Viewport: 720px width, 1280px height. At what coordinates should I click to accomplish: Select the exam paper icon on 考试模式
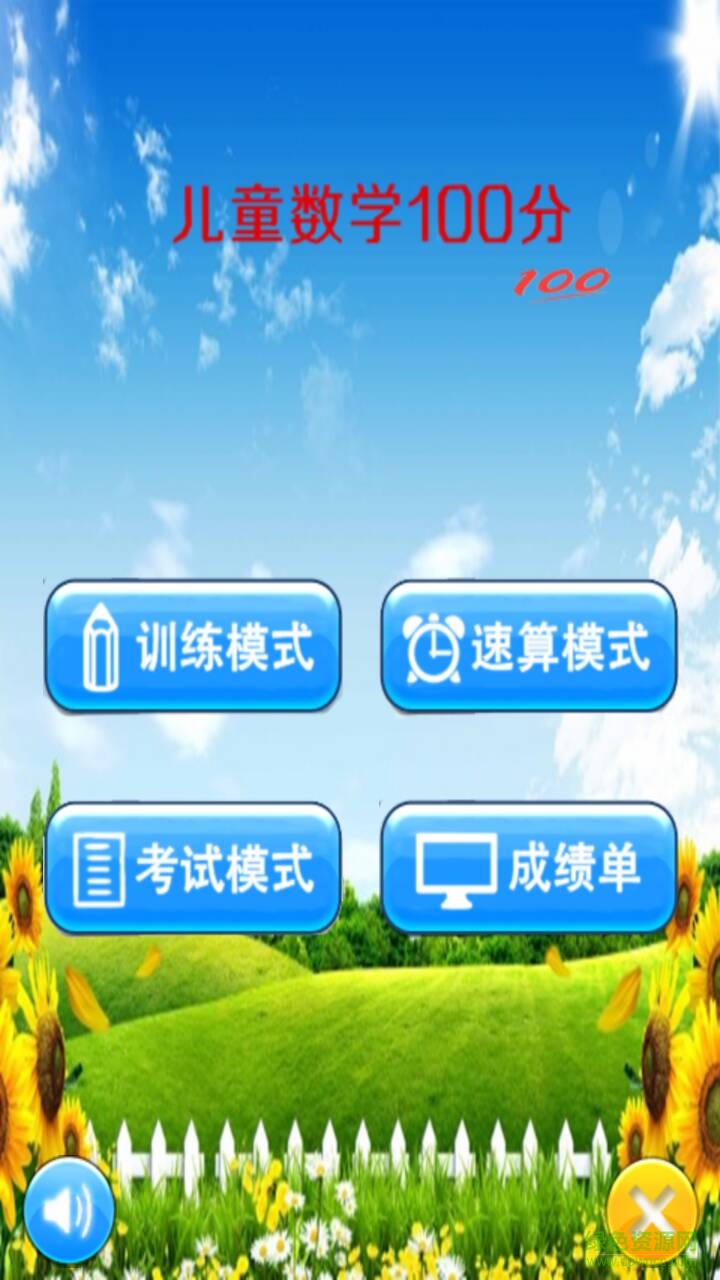pos(100,868)
